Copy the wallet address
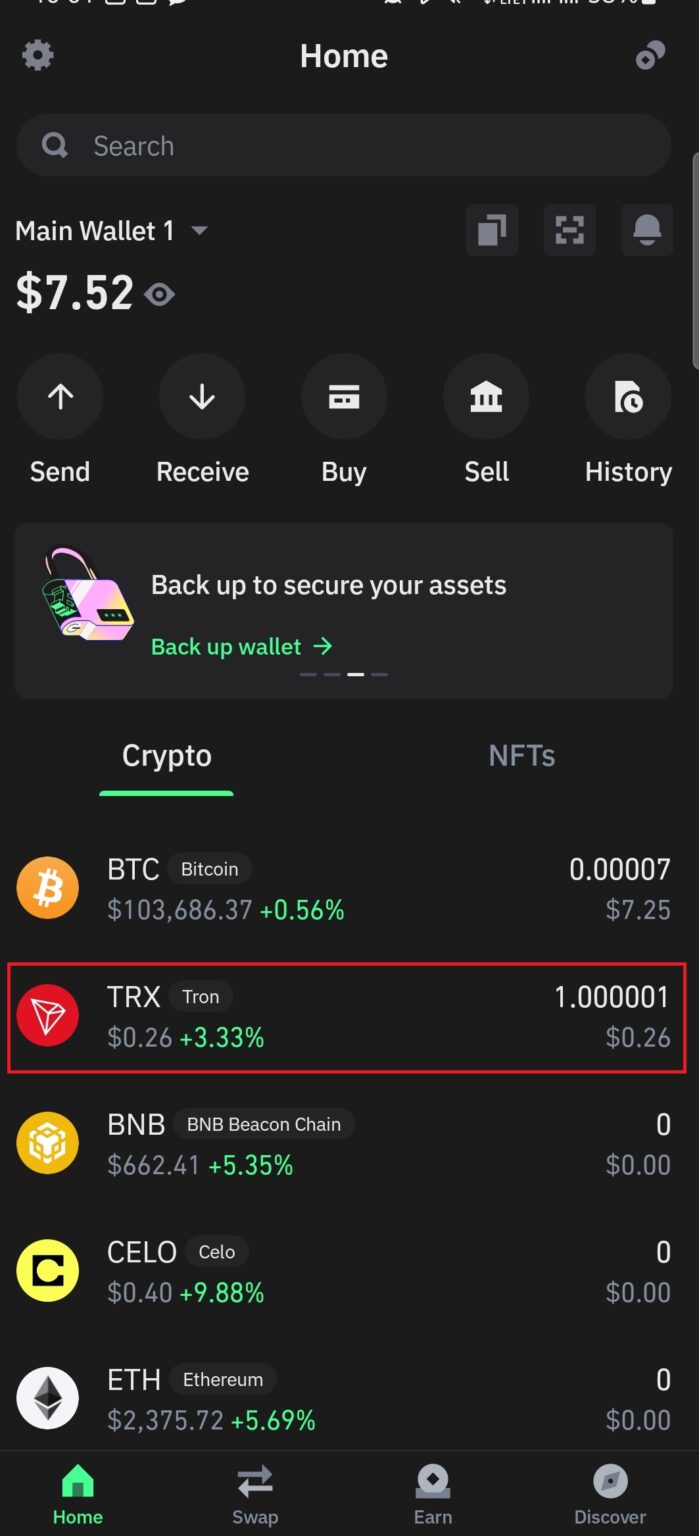 coord(492,231)
